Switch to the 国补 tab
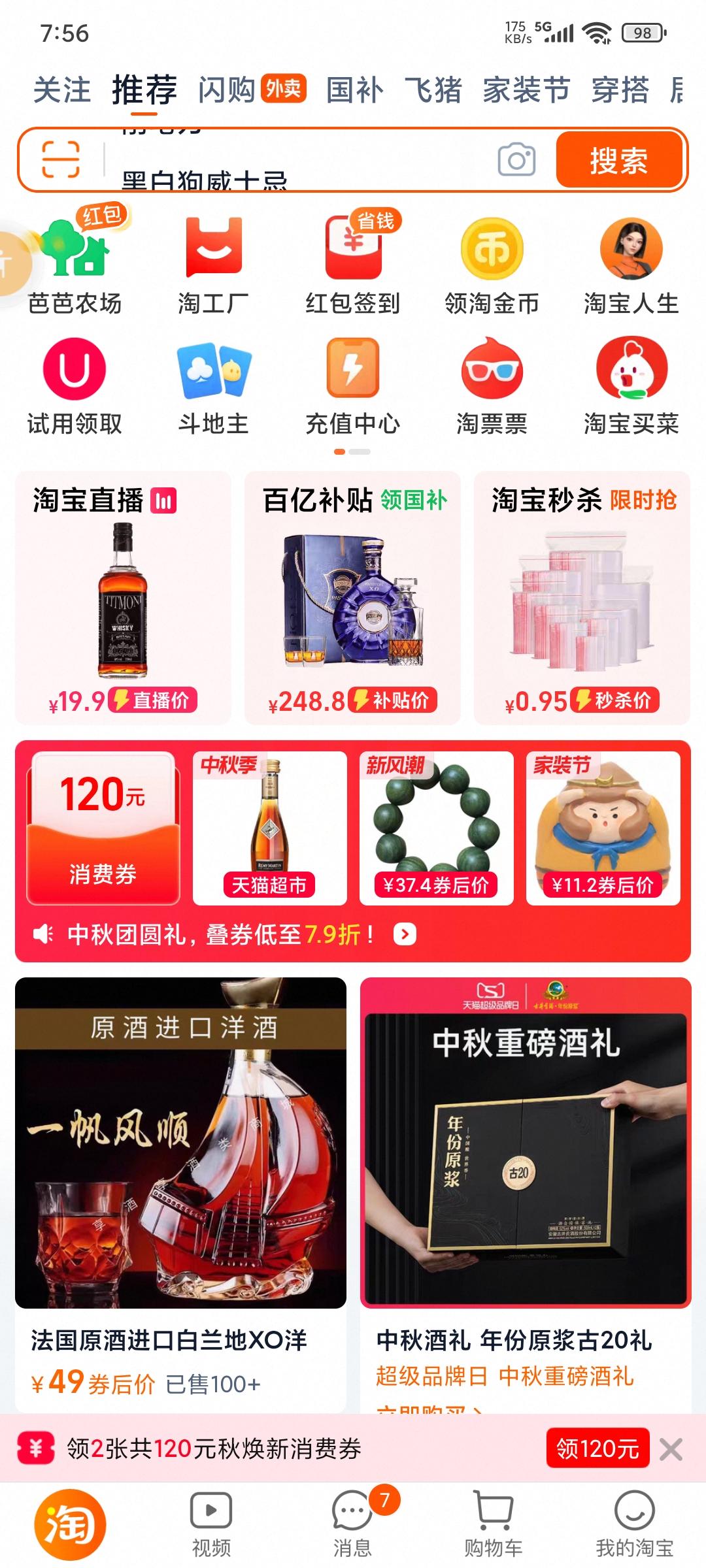This screenshot has height=1568, width=706. click(354, 90)
